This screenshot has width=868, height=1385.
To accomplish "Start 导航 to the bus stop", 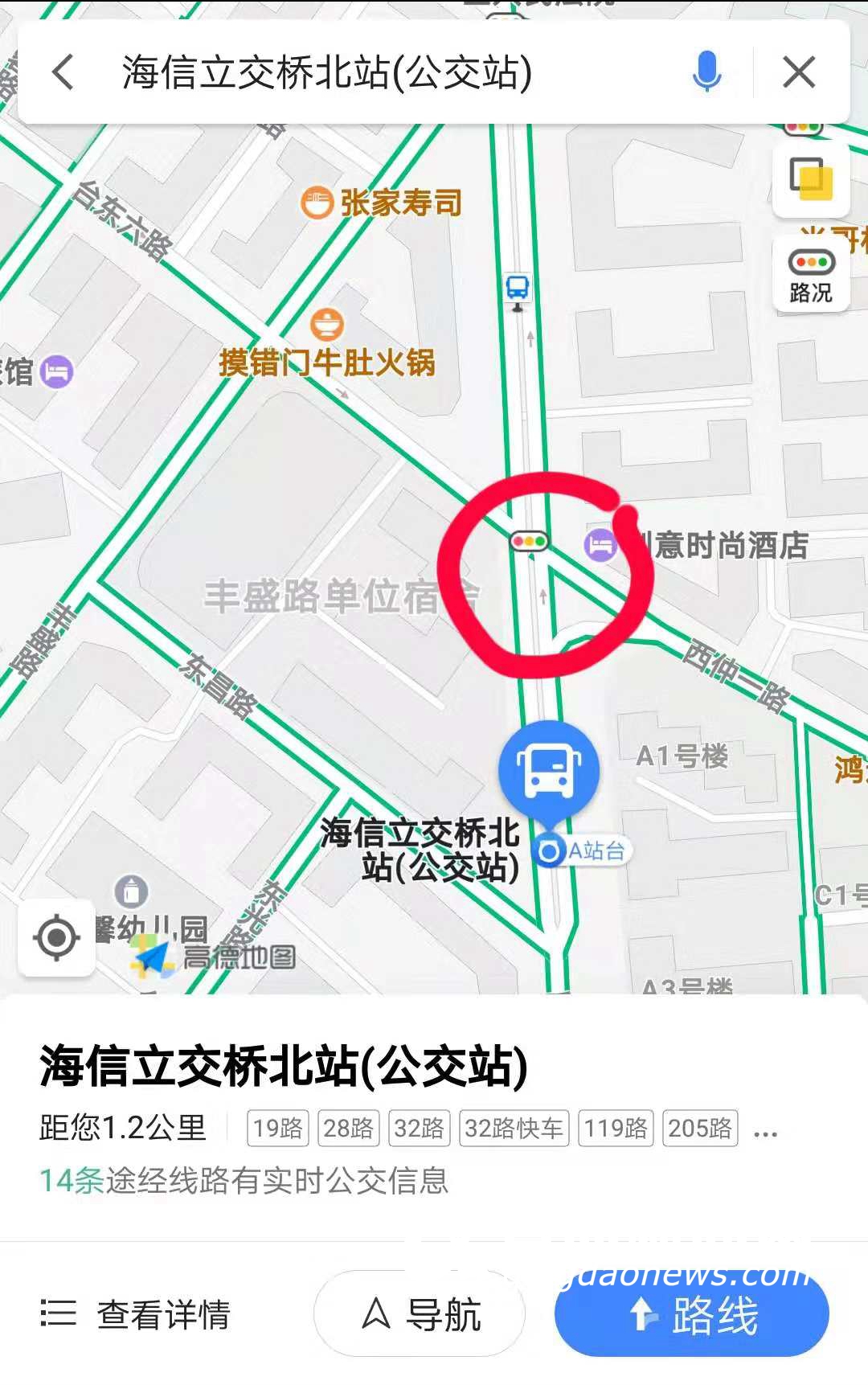I will click(x=420, y=1315).
